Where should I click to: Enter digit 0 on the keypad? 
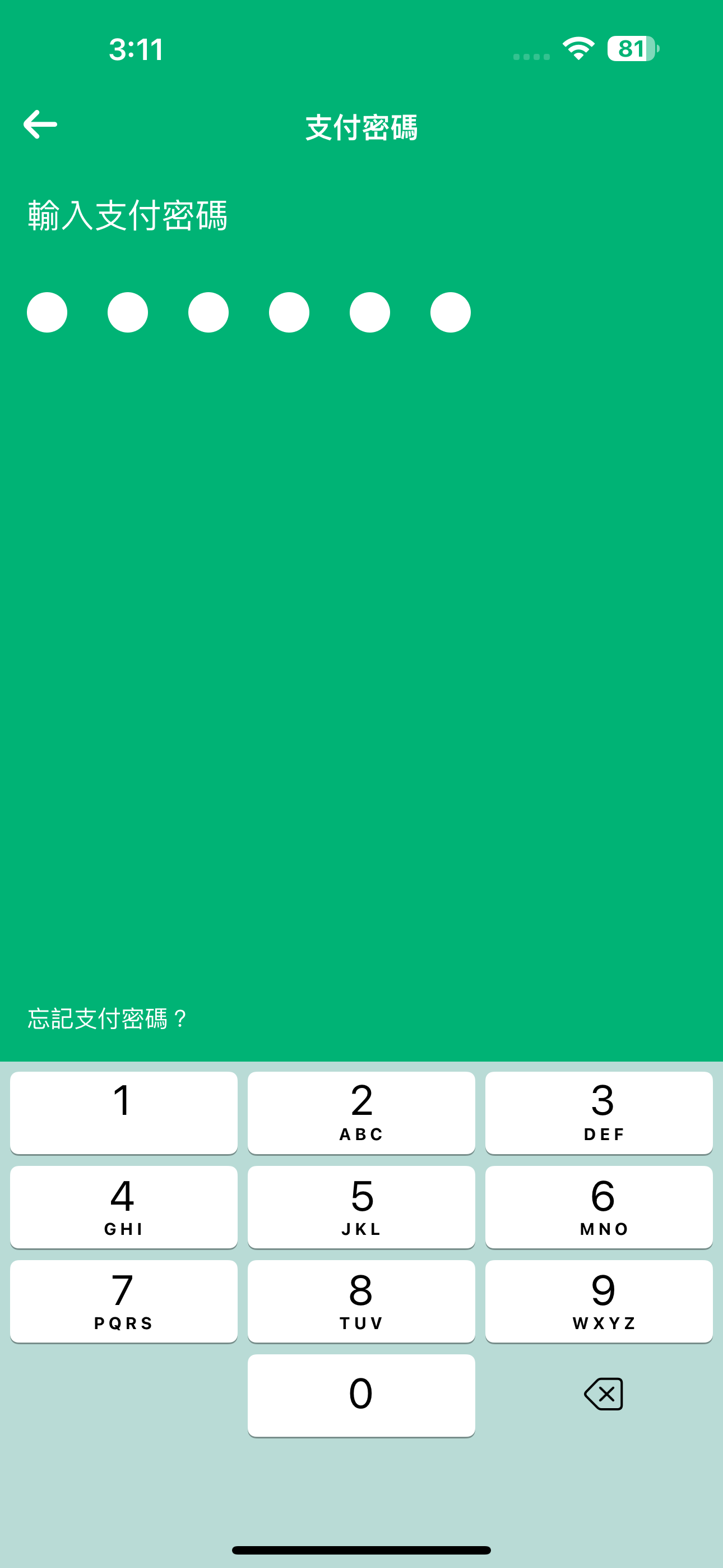click(361, 1395)
